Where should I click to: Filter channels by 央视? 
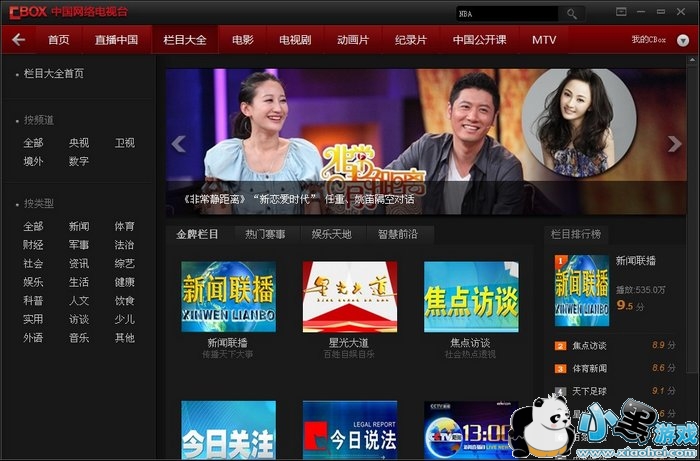click(x=79, y=143)
